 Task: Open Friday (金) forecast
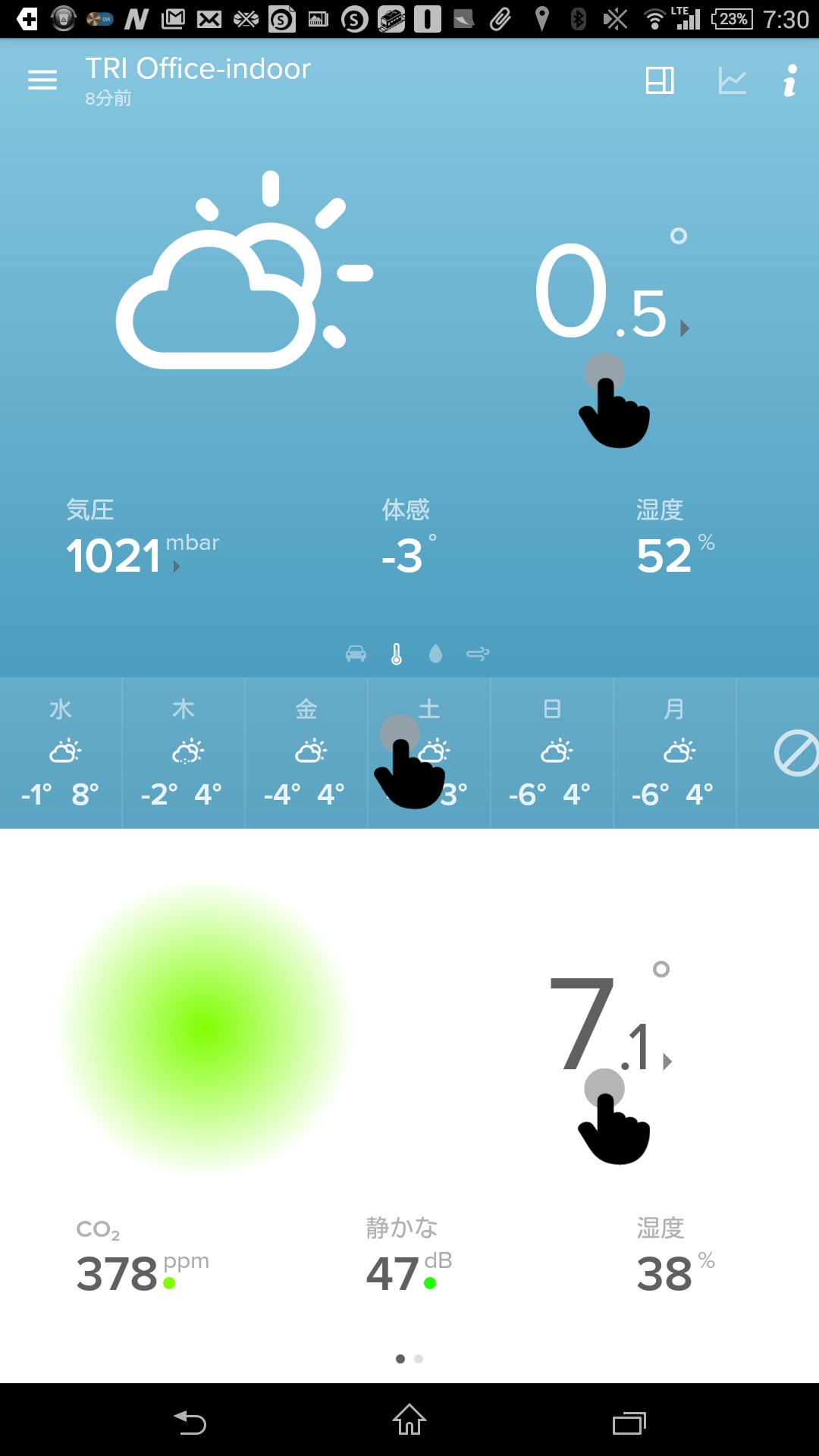click(x=306, y=752)
